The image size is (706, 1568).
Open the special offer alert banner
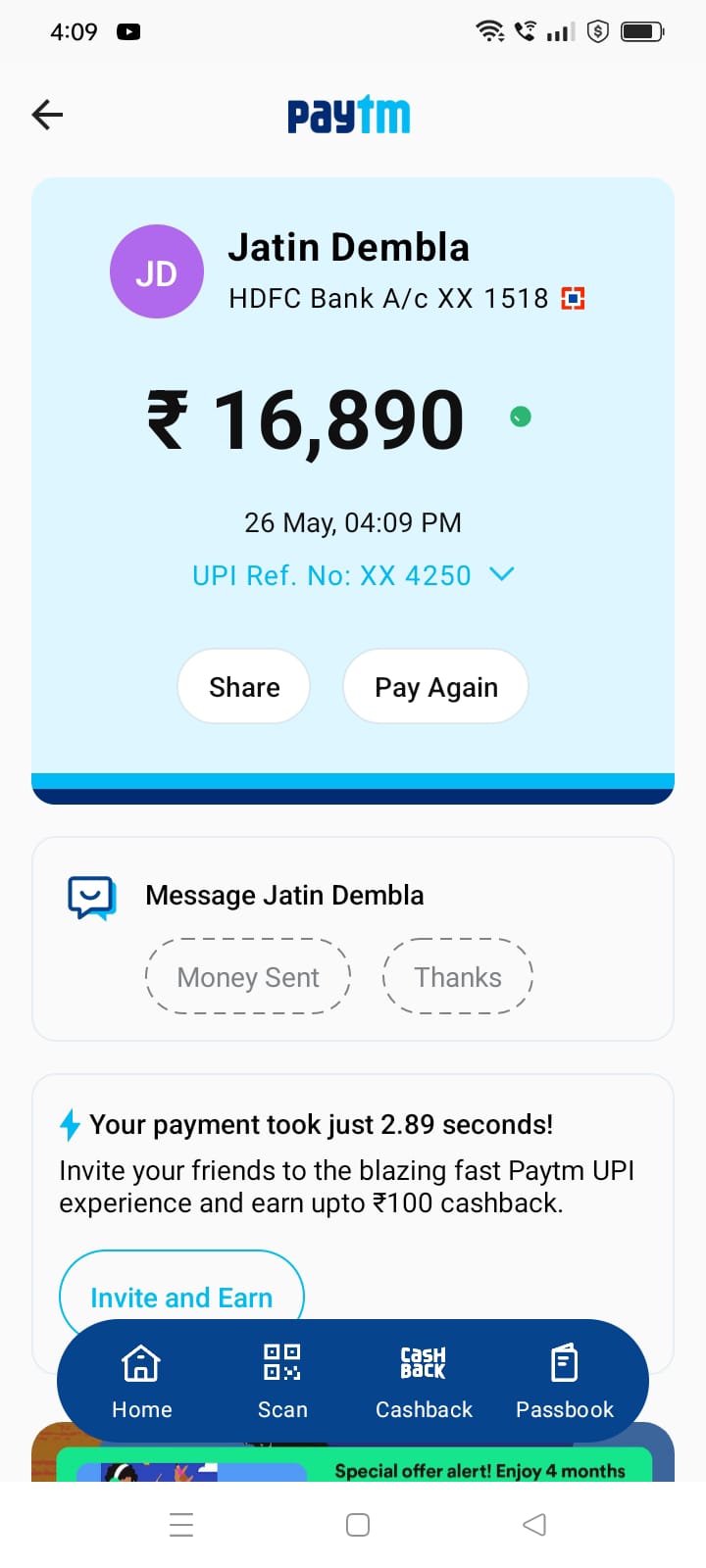click(x=479, y=1469)
